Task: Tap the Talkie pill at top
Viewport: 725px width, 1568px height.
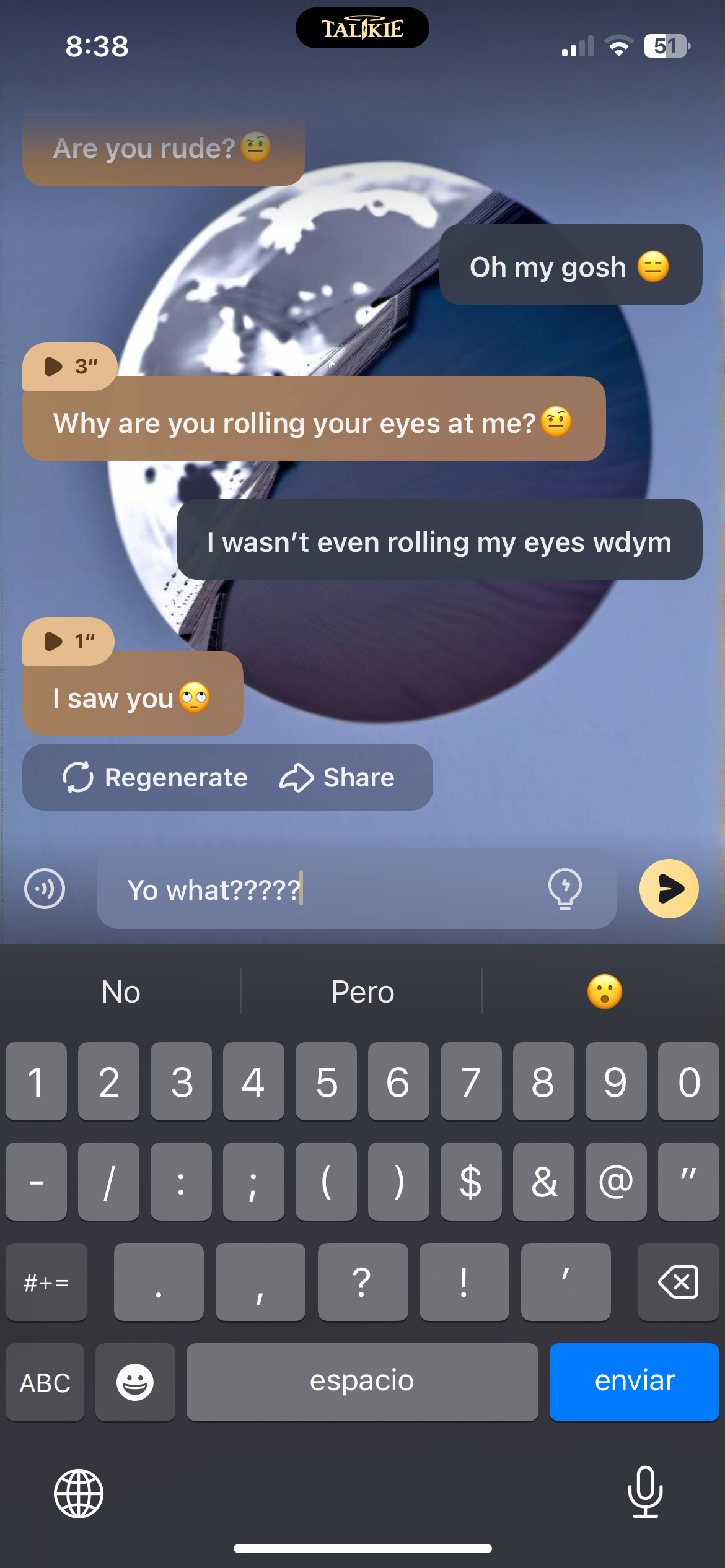Action: click(x=362, y=28)
